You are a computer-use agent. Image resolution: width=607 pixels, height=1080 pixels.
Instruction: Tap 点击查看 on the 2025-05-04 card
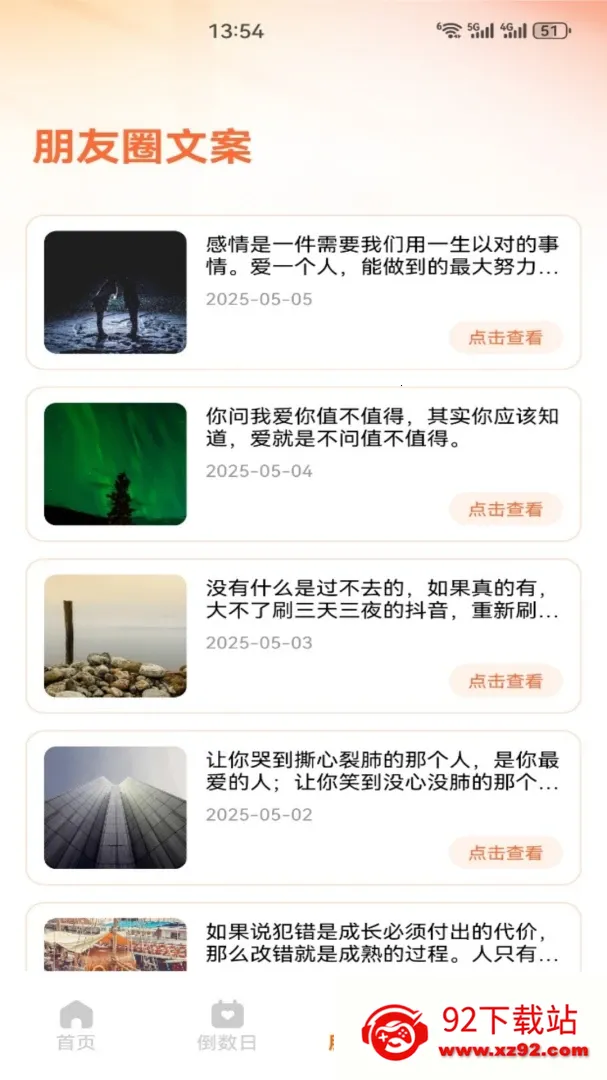click(506, 510)
